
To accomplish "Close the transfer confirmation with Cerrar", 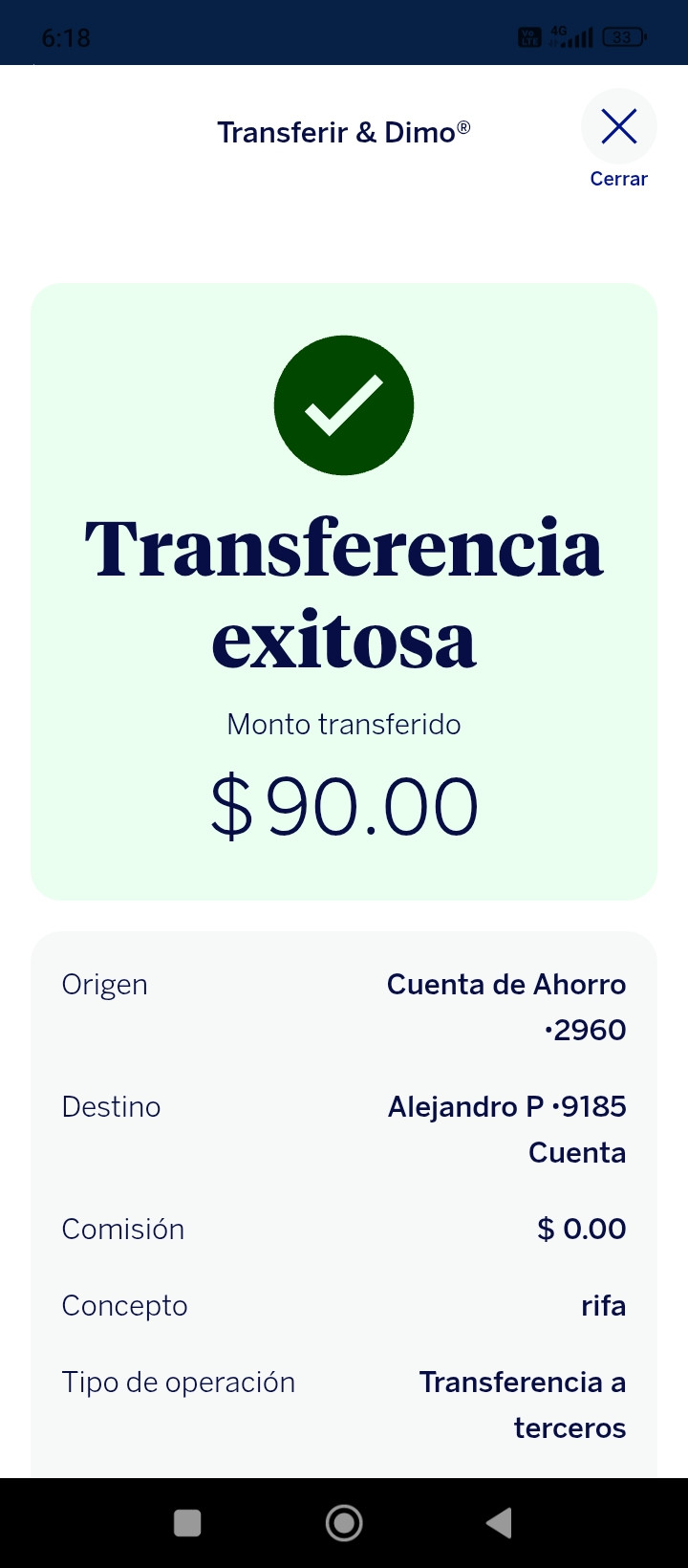I will [619, 140].
